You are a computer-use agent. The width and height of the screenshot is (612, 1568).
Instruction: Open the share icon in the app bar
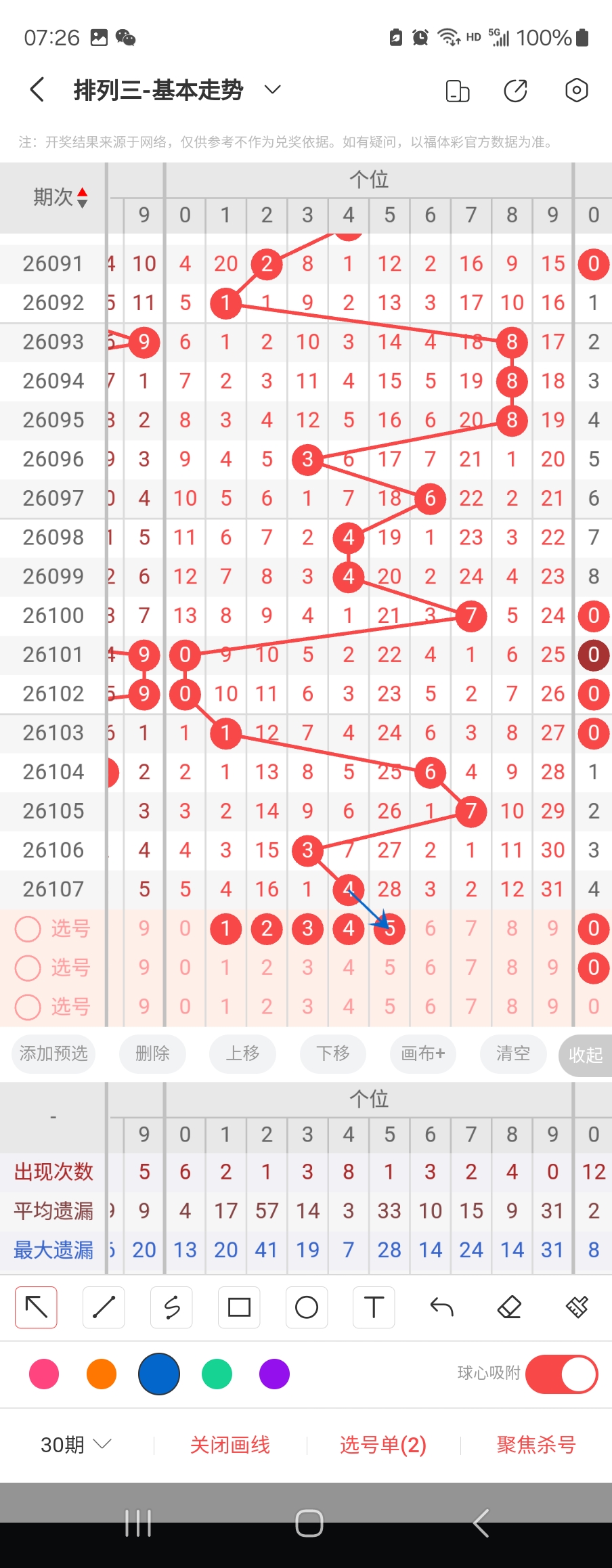(515, 90)
